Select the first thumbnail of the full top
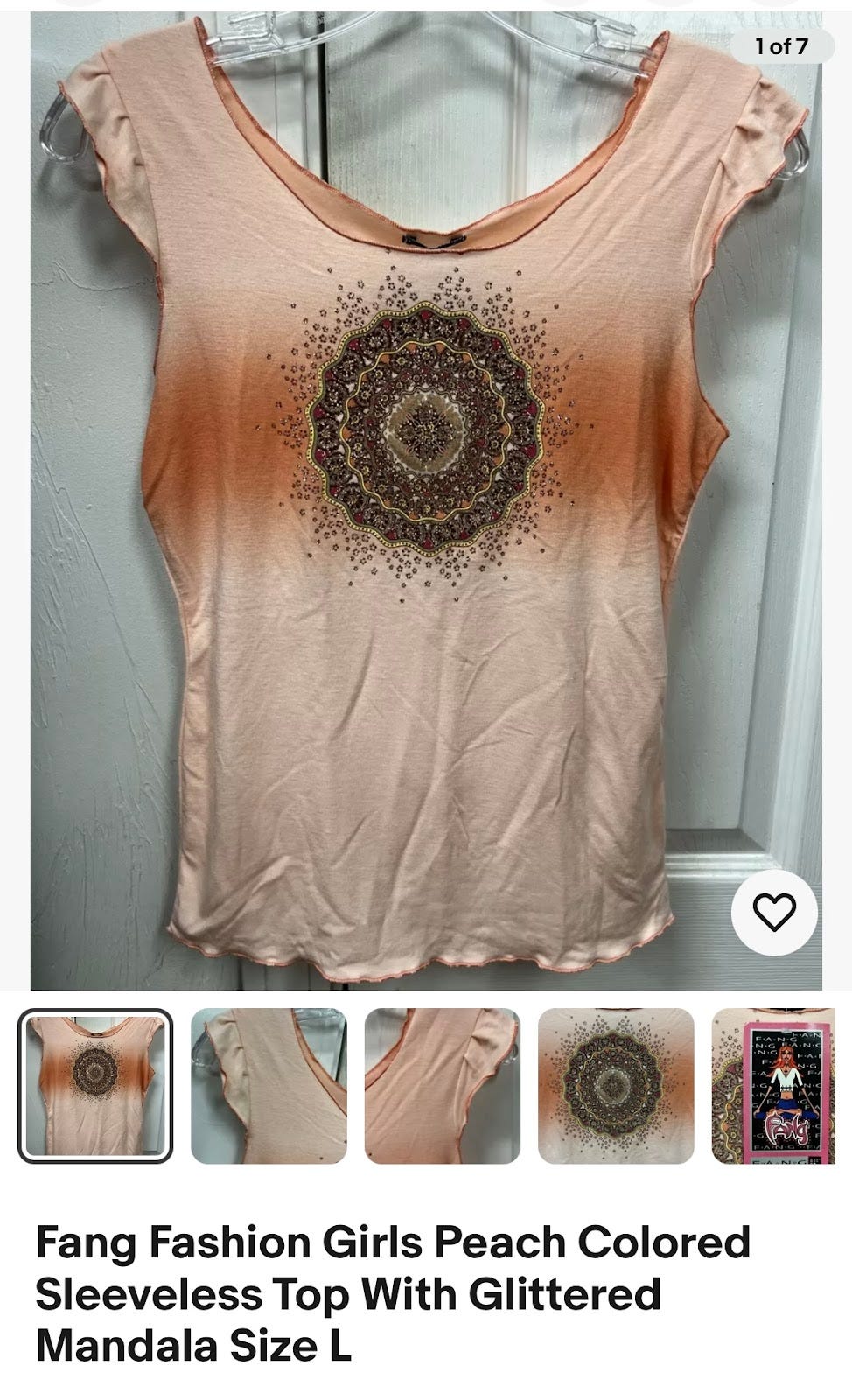The height and width of the screenshot is (1400, 852). click(x=95, y=1086)
